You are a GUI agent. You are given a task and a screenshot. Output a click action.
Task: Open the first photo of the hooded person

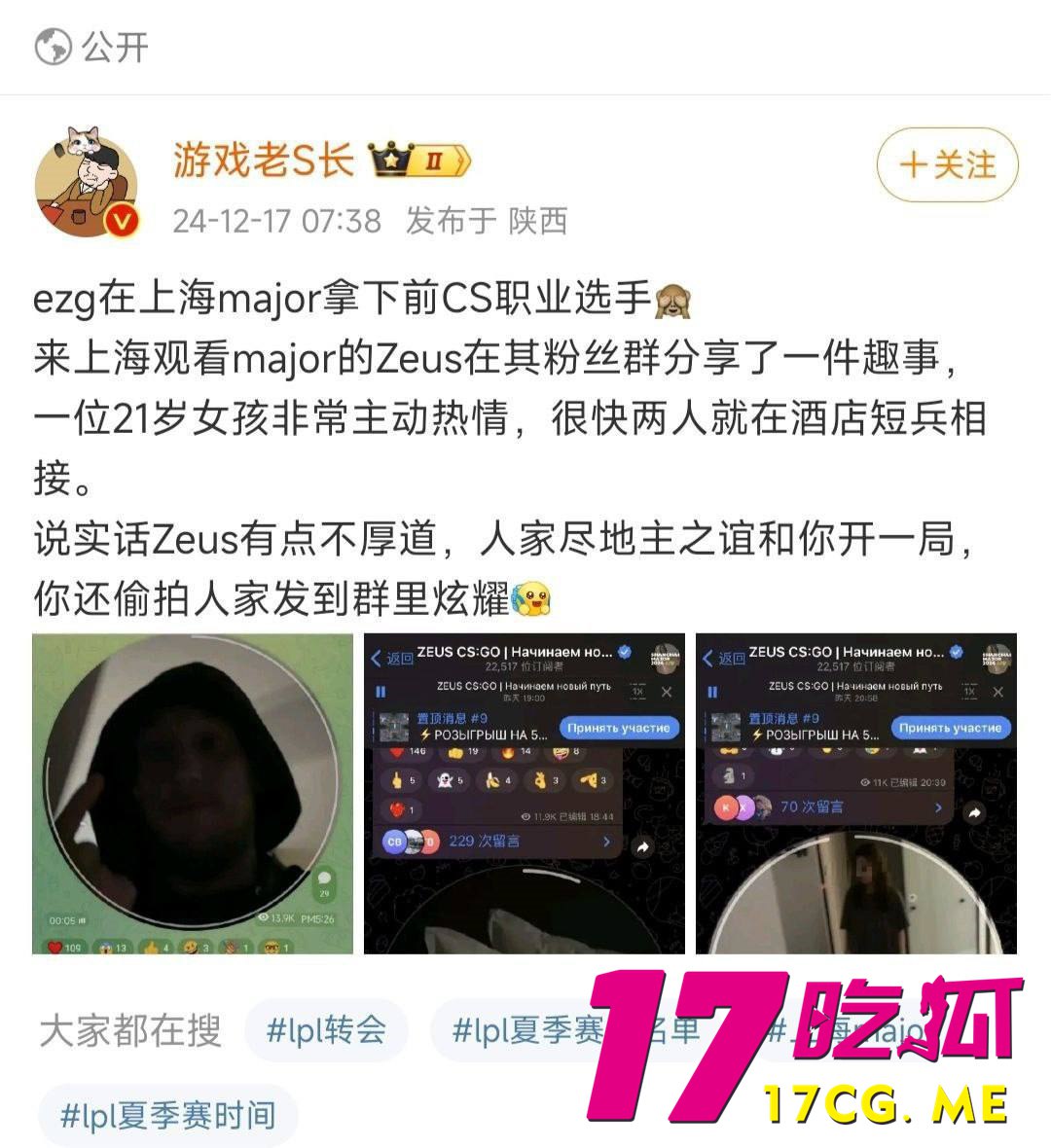pyautogui.click(x=193, y=793)
